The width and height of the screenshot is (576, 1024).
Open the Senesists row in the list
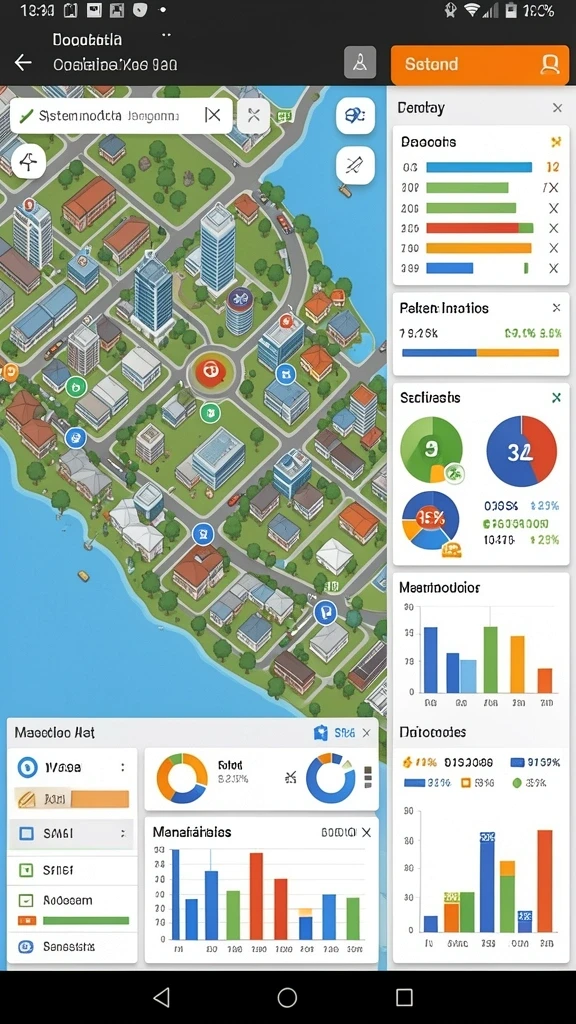tap(72, 946)
